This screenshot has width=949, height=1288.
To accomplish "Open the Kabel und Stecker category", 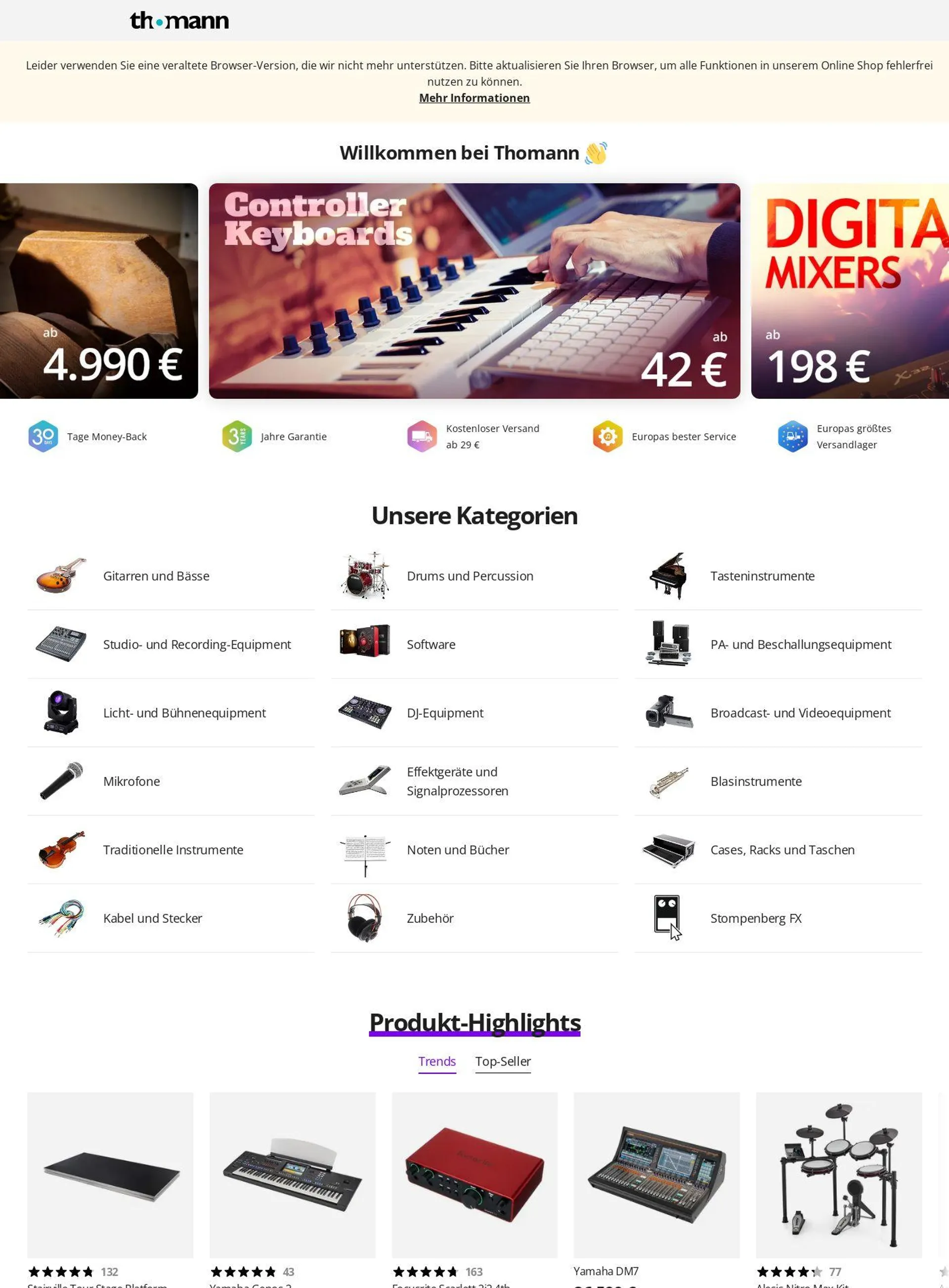I will click(152, 918).
